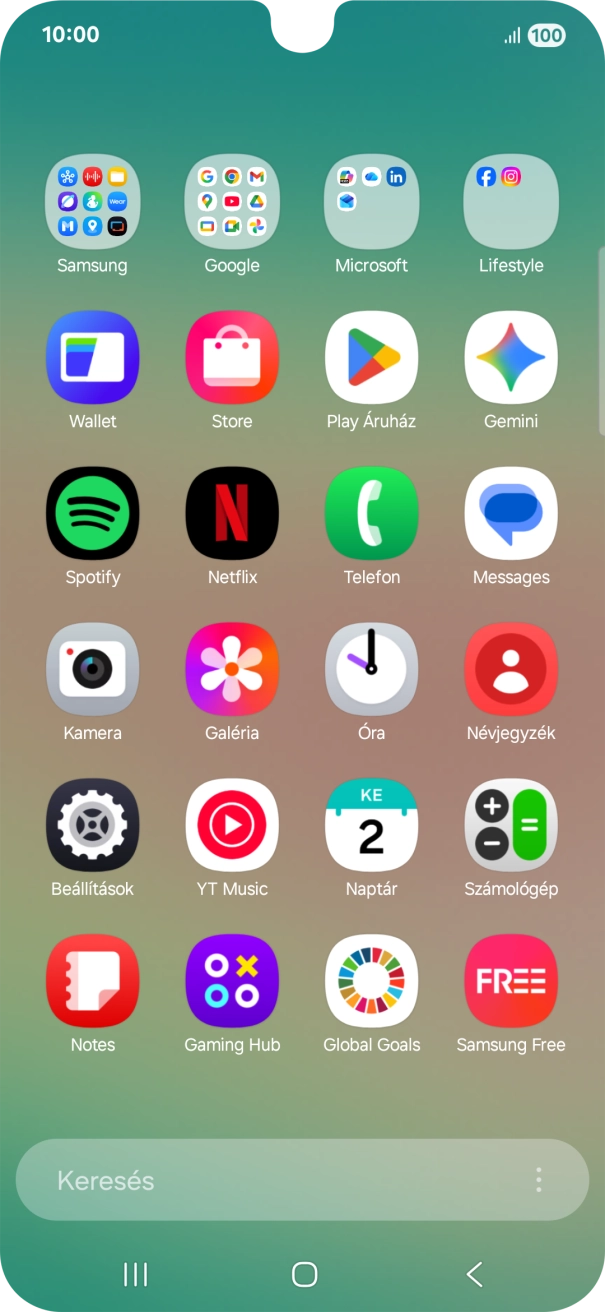Launch YT Music

pyautogui.click(x=232, y=825)
